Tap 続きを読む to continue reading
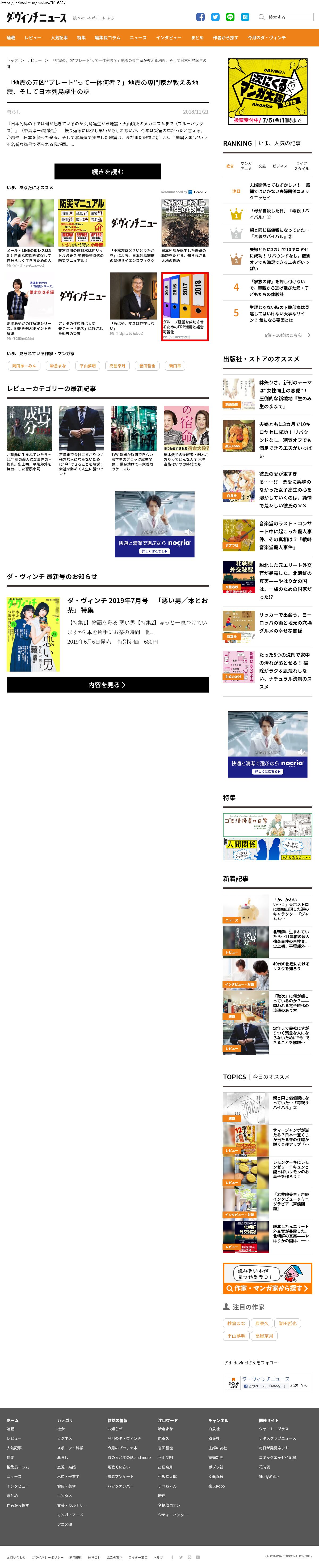Image resolution: width=319 pixels, height=1568 pixels. pyautogui.click(x=107, y=172)
